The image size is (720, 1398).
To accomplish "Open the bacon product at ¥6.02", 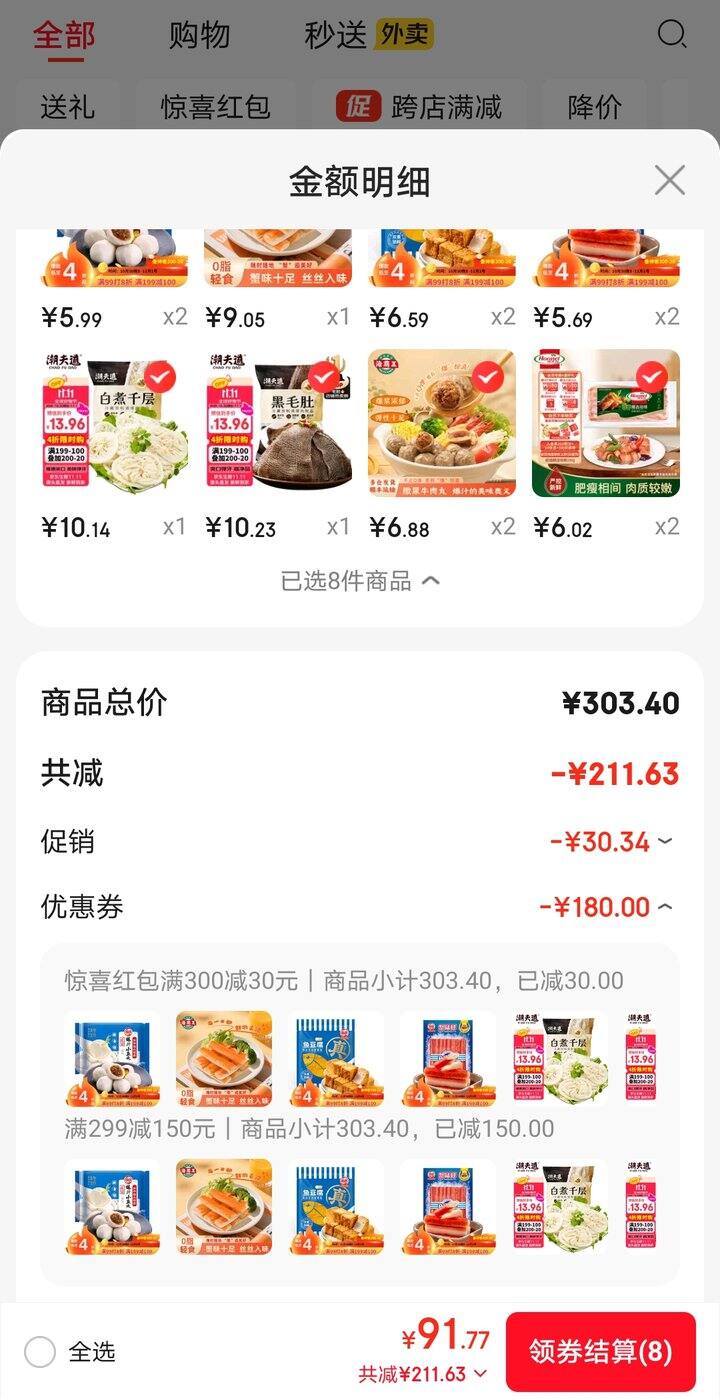I will click(x=606, y=423).
